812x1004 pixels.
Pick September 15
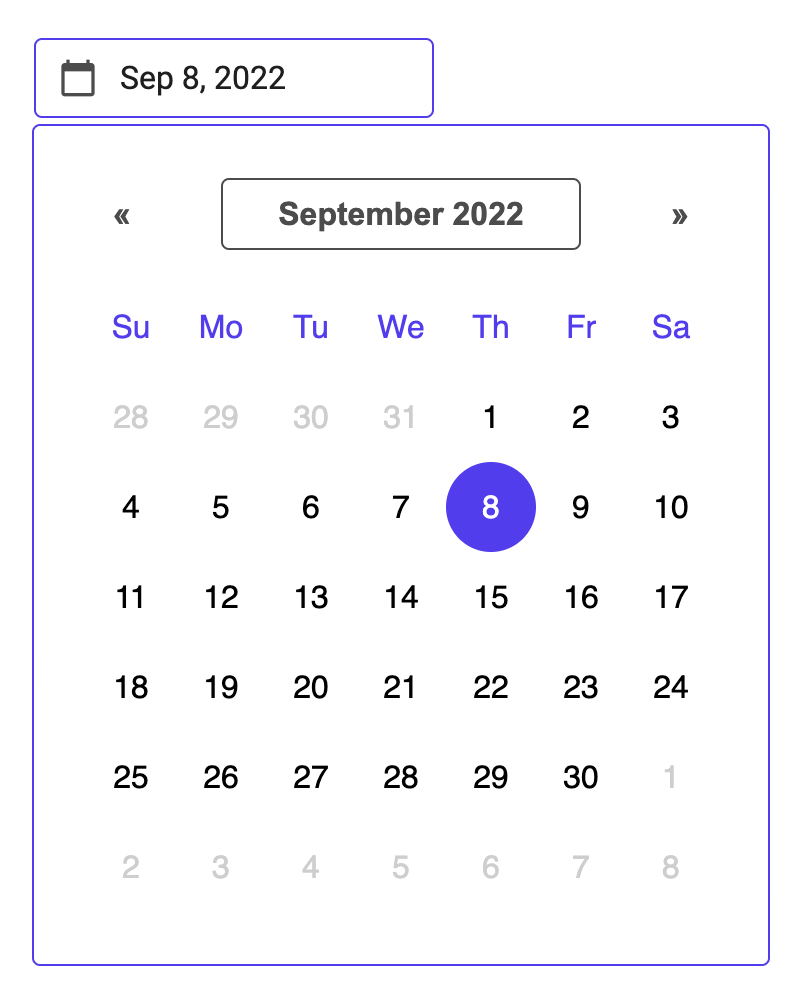tap(490, 597)
